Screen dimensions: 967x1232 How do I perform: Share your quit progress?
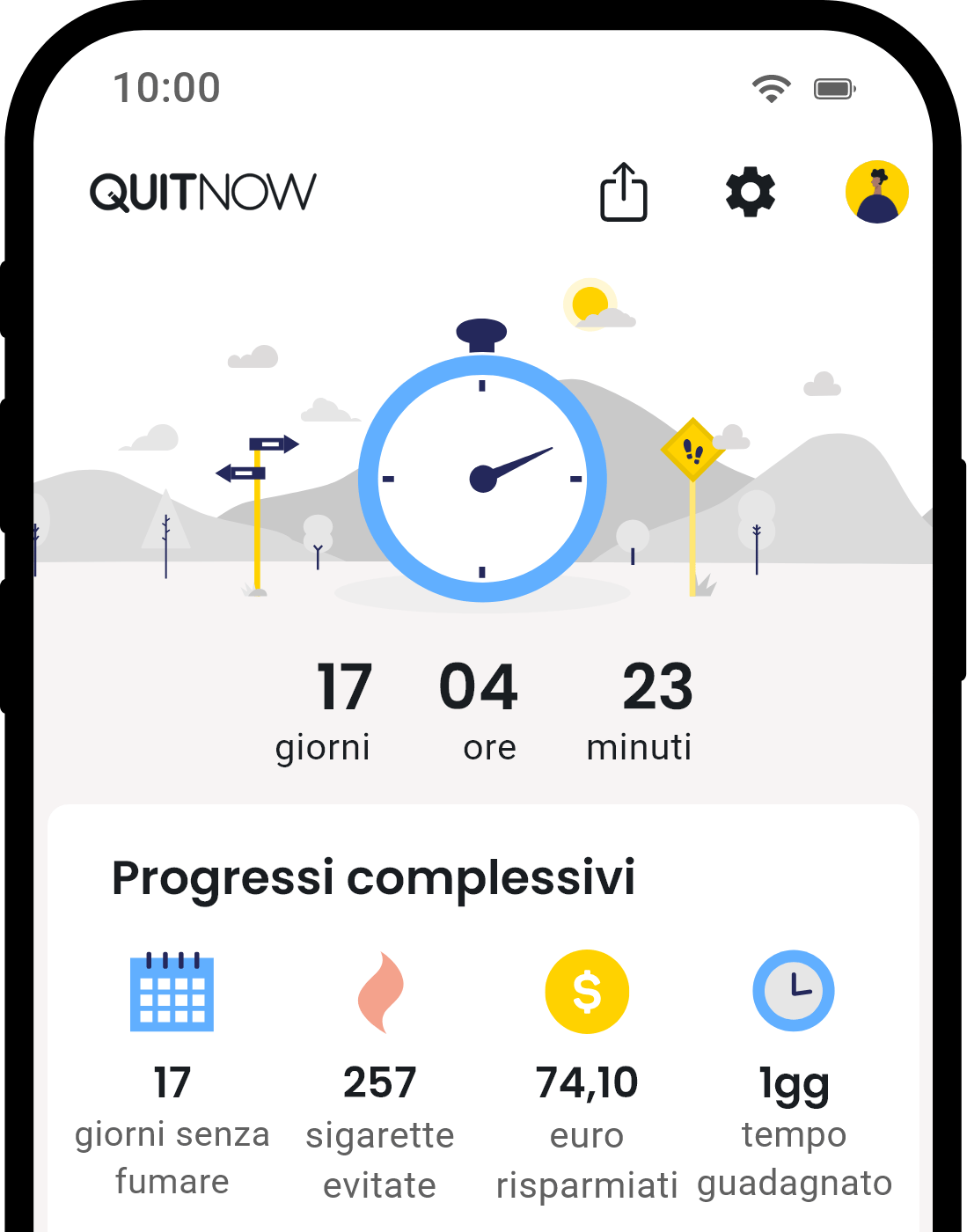[623, 192]
